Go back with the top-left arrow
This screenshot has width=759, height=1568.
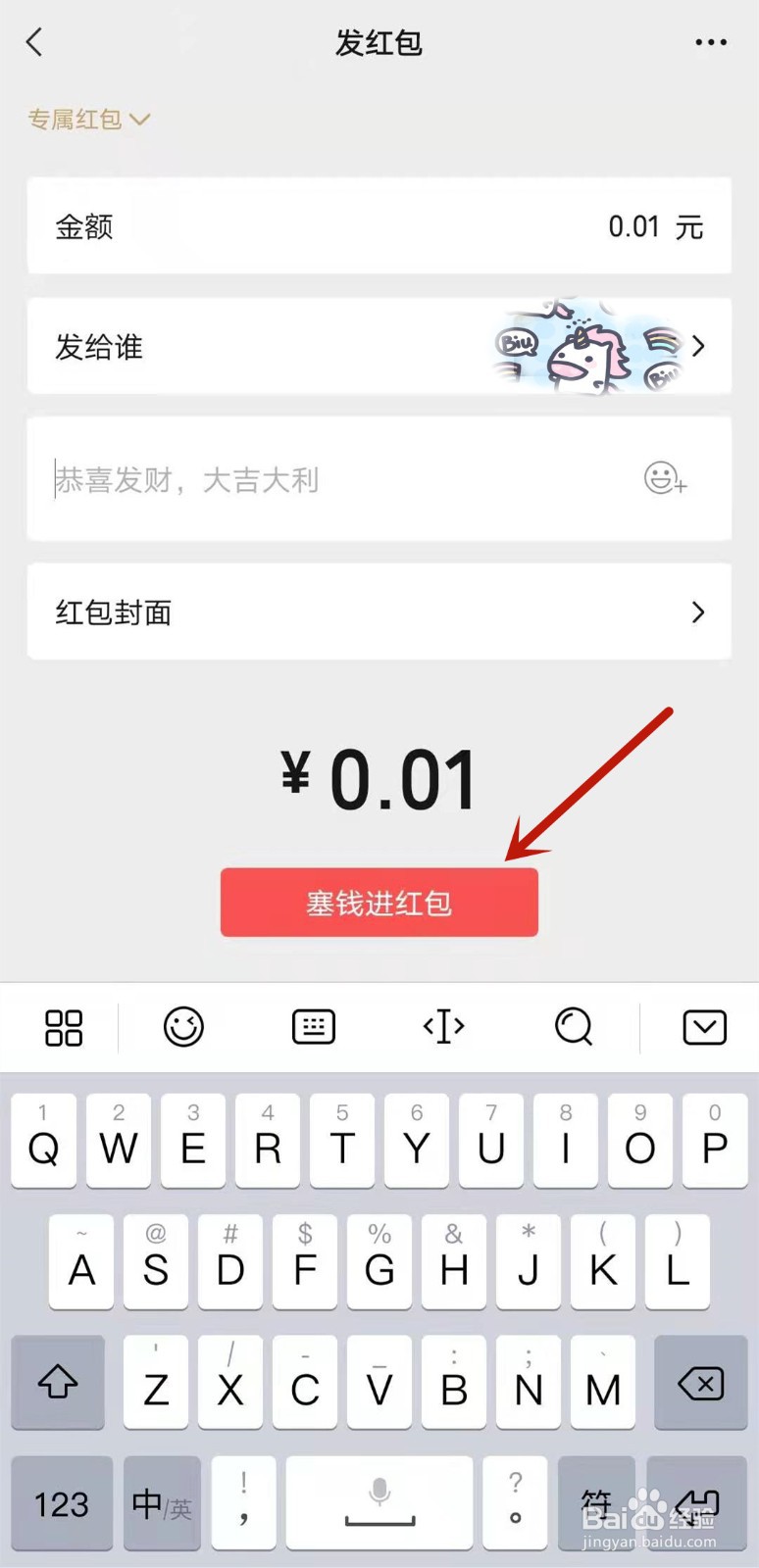click(34, 41)
